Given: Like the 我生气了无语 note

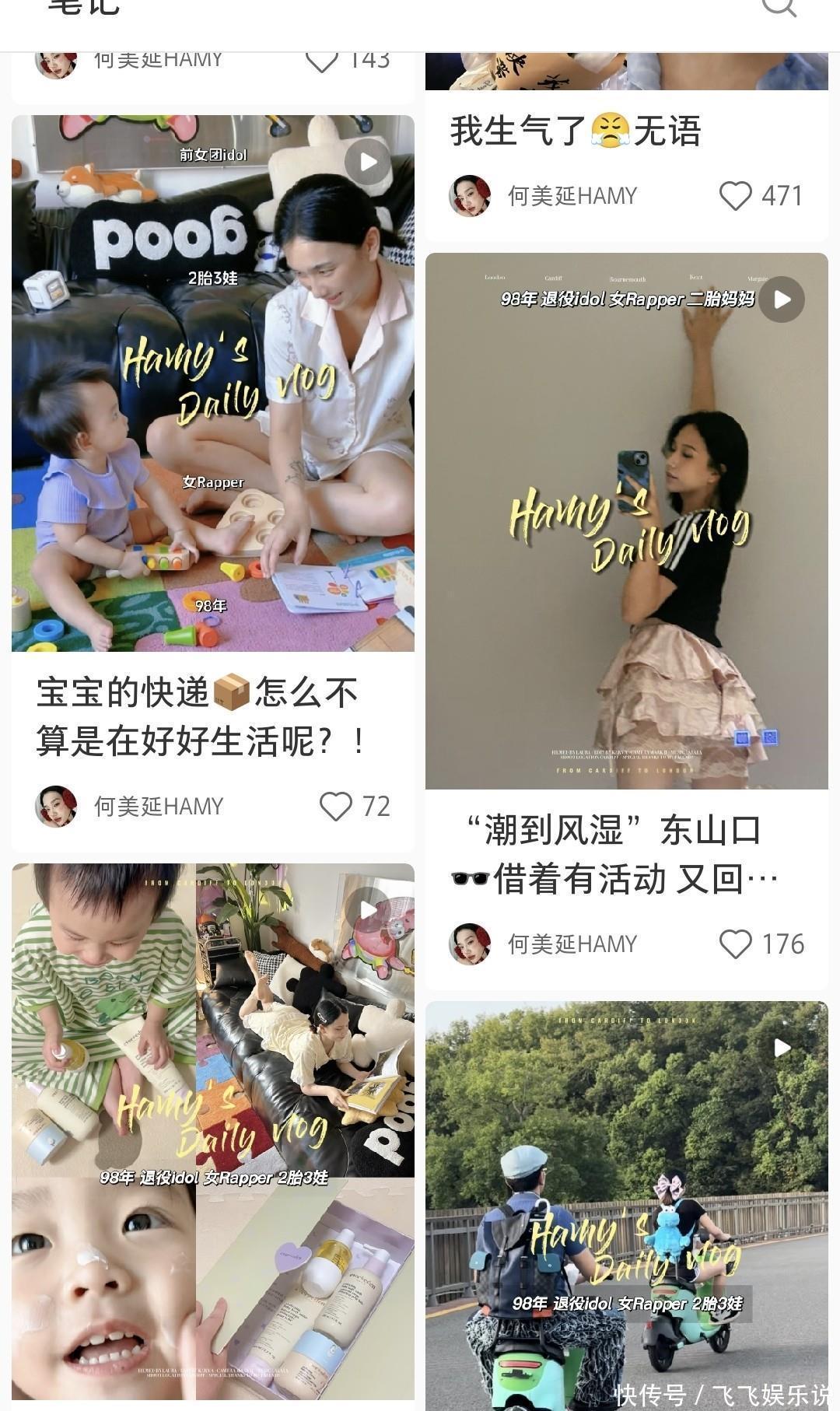Looking at the screenshot, I should tap(735, 196).
